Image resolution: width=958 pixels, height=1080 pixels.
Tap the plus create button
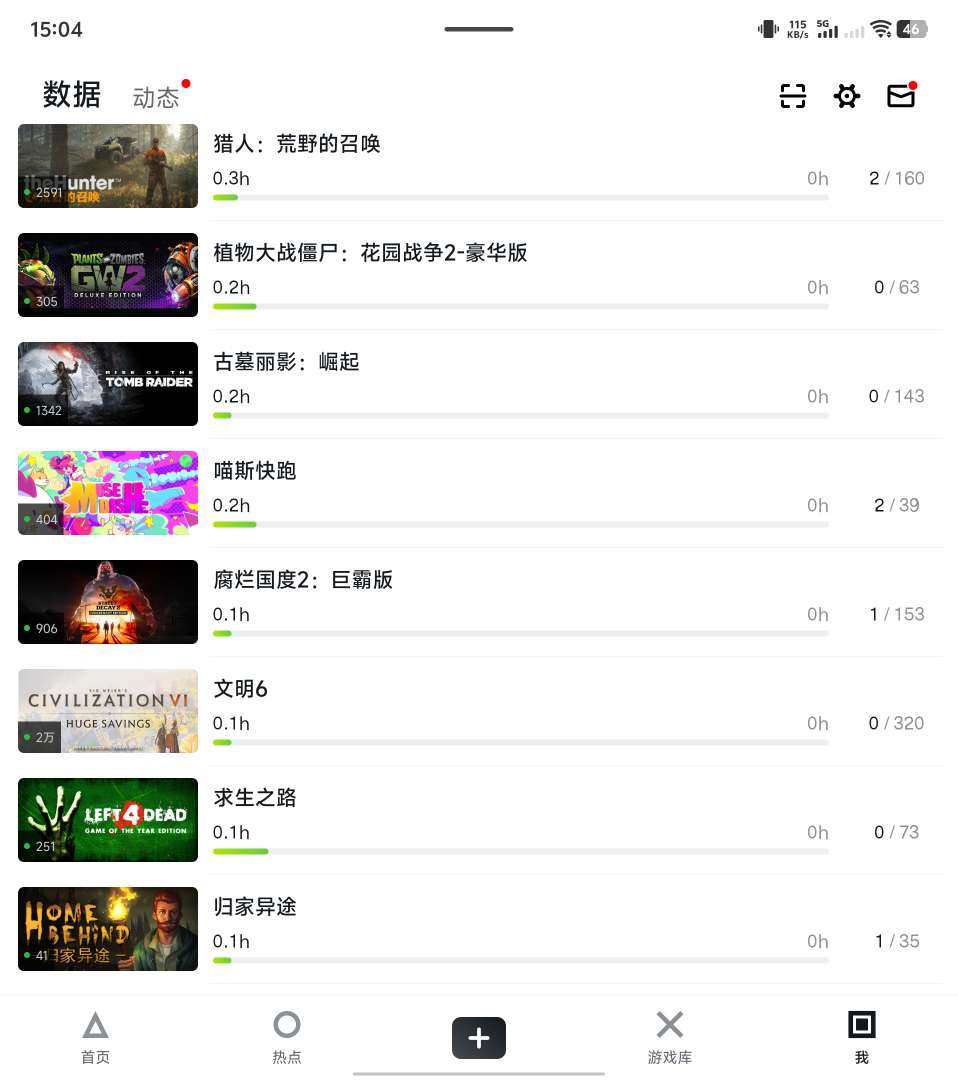479,1037
